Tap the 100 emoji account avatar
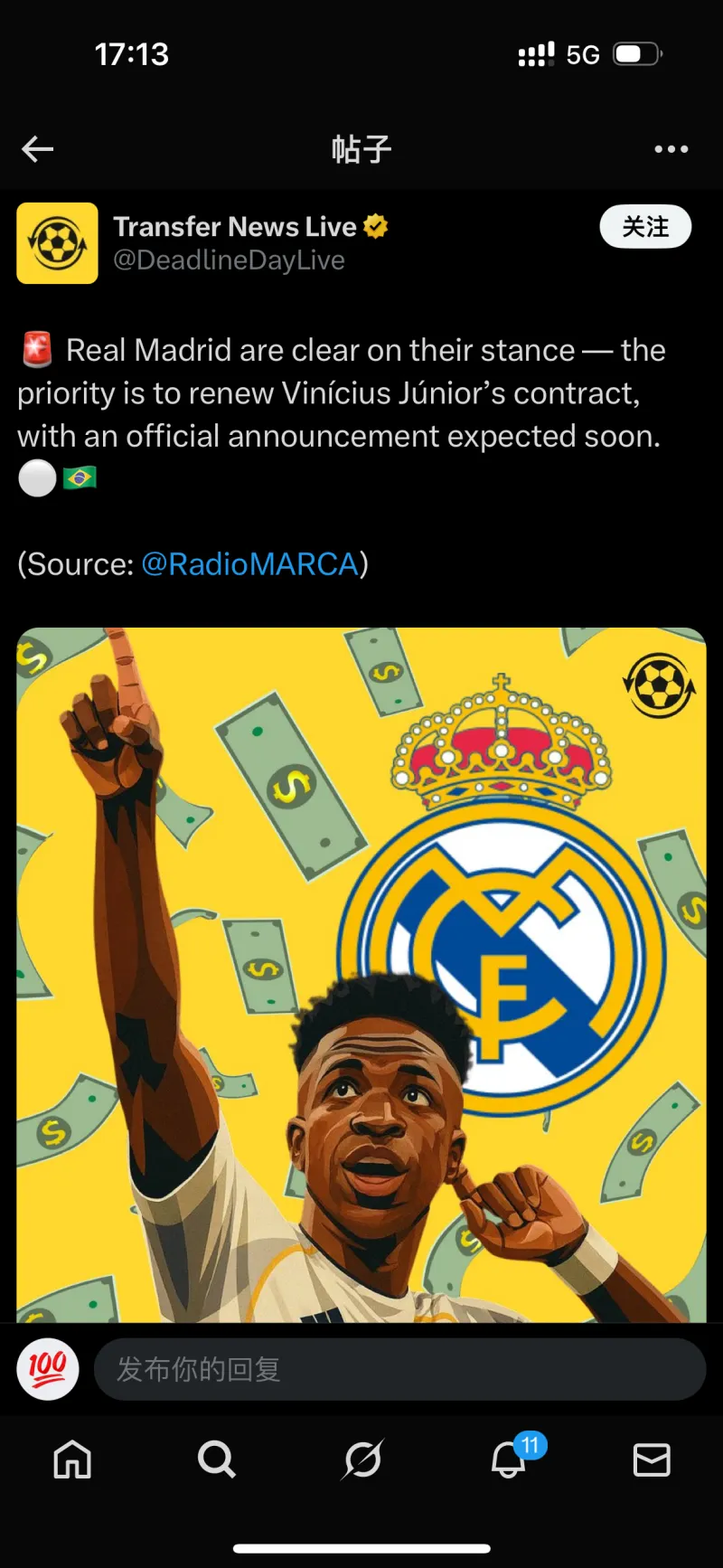723x1568 pixels. (x=48, y=1369)
